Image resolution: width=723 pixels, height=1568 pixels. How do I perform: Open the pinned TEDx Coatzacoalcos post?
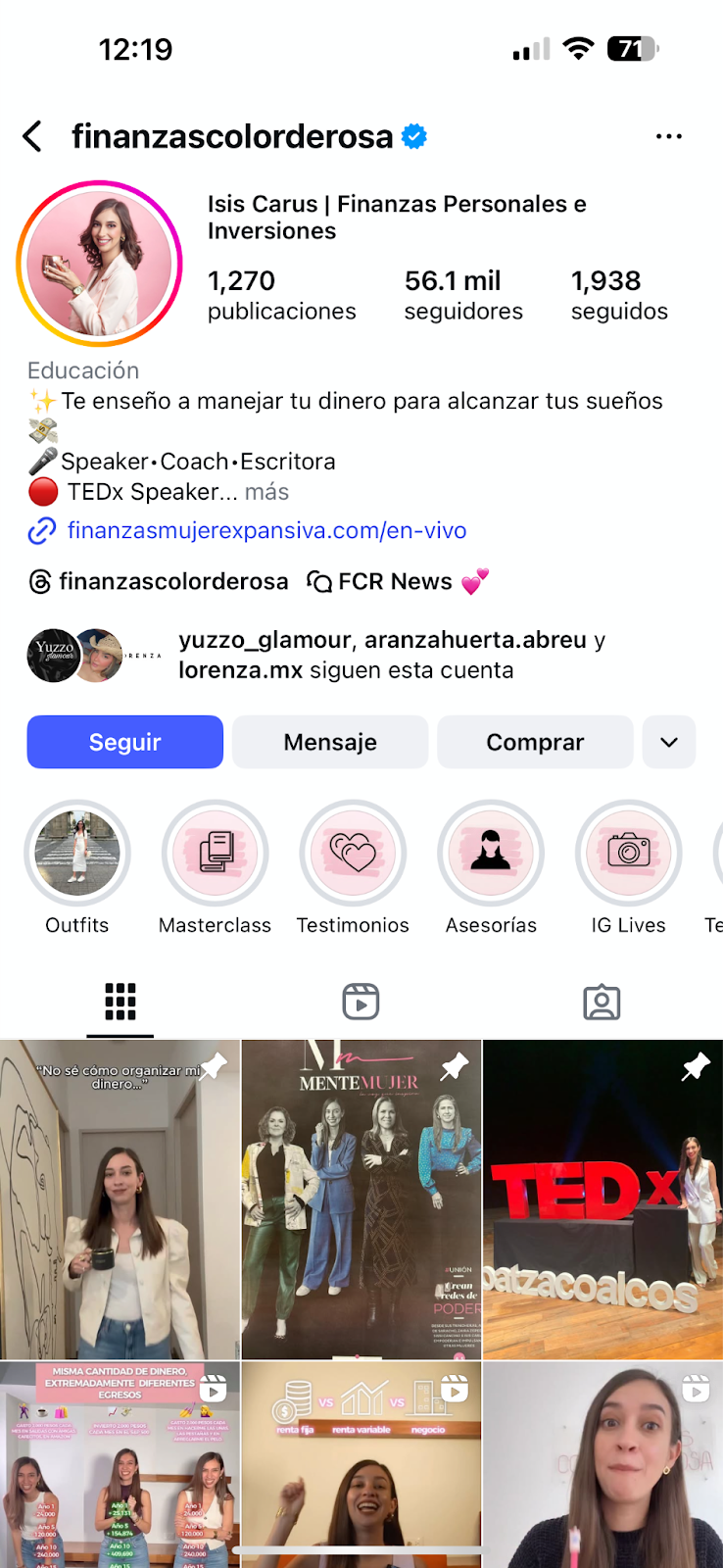(602, 1200)
